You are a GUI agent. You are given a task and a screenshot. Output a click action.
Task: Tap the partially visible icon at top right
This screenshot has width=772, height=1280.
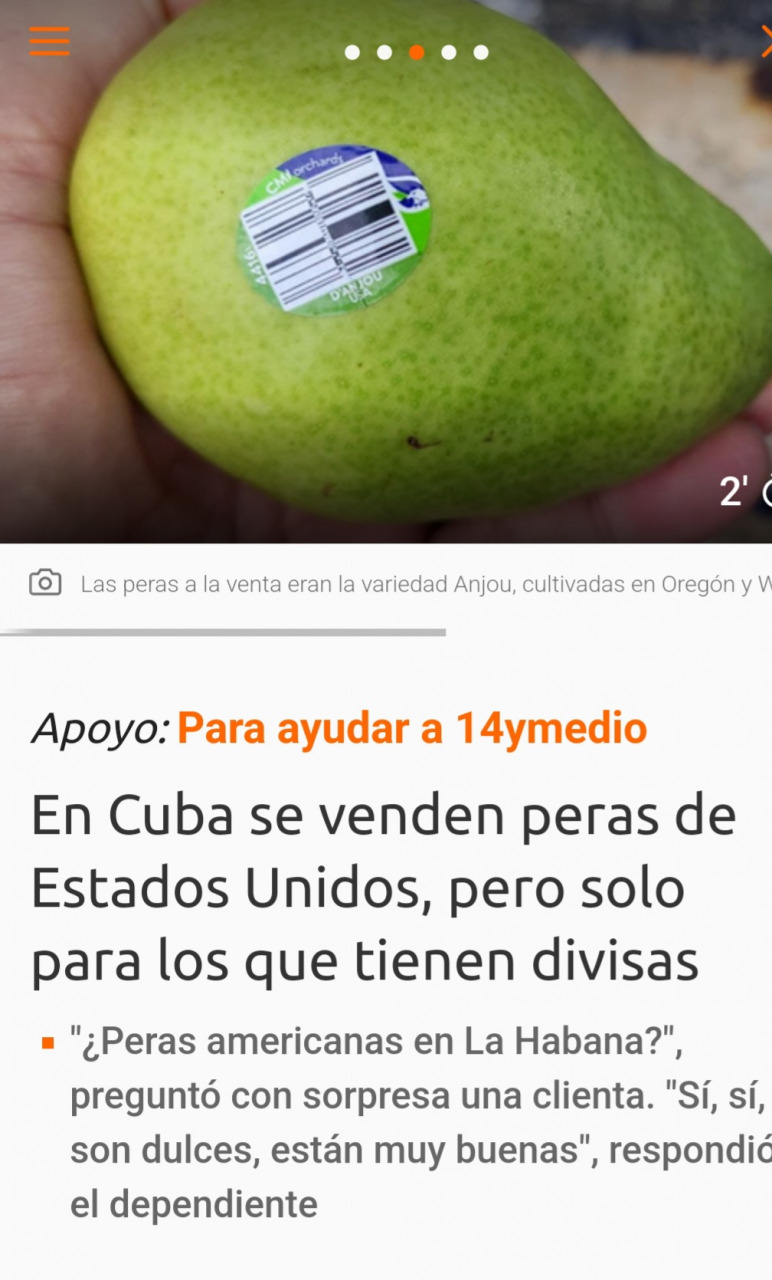coord(765,41)
